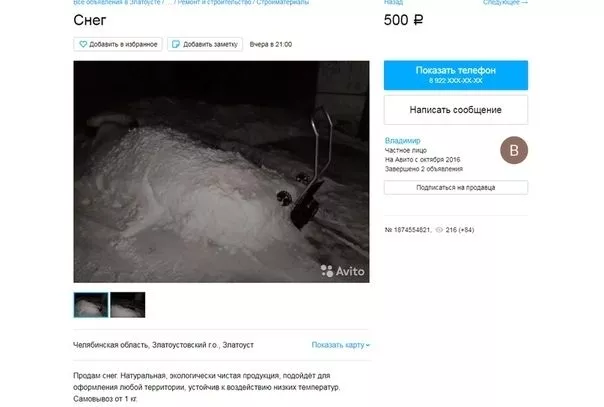
Task: Tap Написать сообщение button
Action: click(x=455, y=109)
